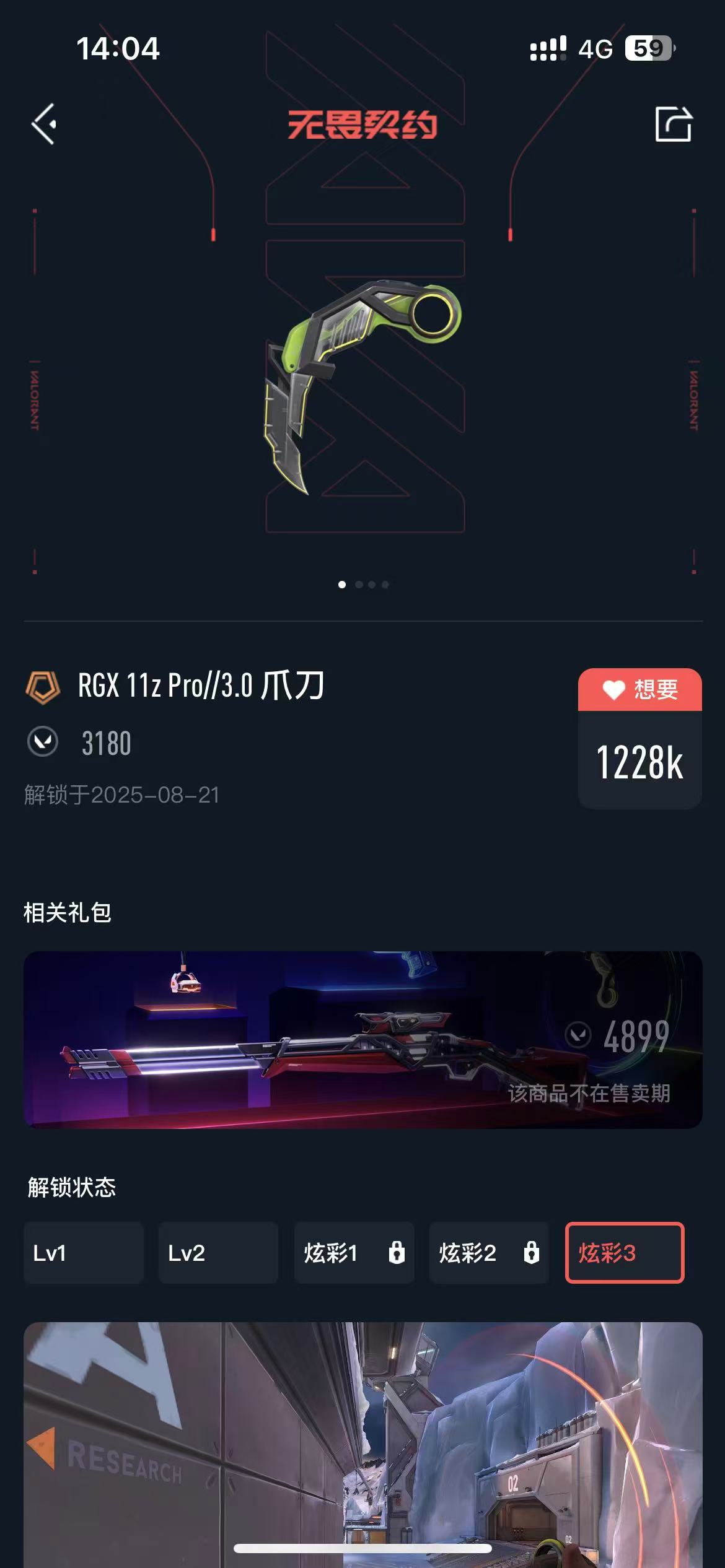The image size is (725, 1568).
Task: Open the karambit knife preview image
Action: click(x=362, y=387)
